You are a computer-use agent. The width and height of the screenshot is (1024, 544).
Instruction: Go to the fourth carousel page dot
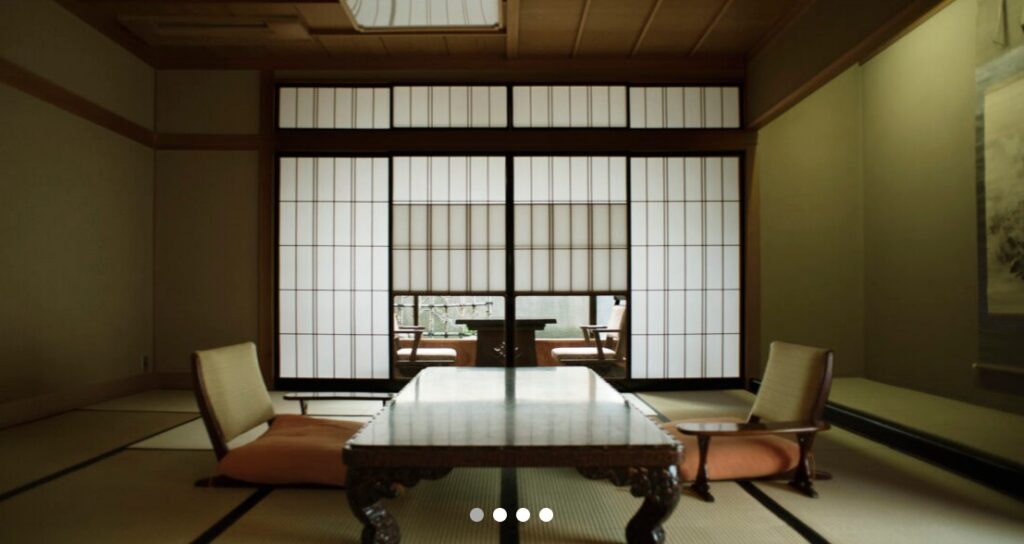(x=546, y=515)
